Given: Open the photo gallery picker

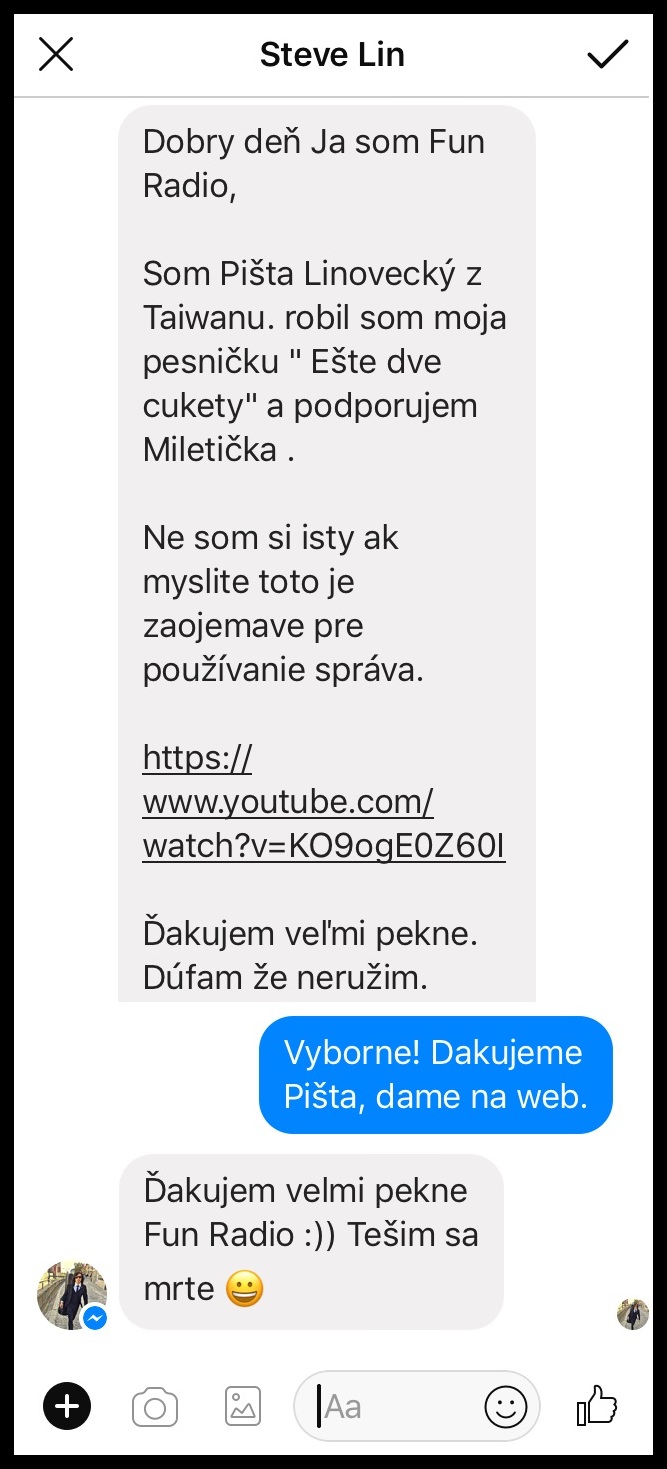Looking at the screenshot, I should pyautogui.click(x=243, y=1407).
